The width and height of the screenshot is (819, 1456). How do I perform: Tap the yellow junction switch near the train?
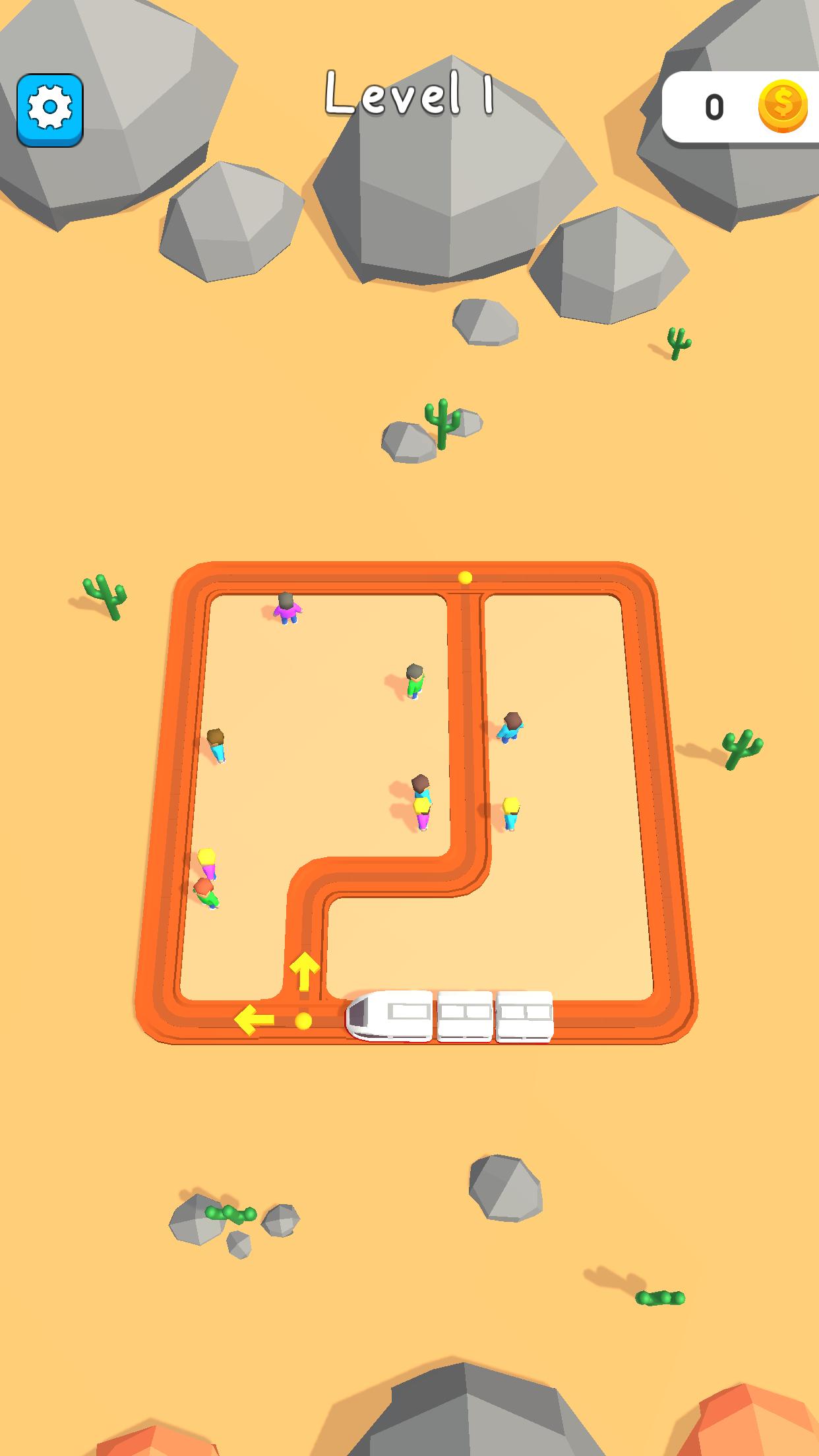pyautogui.click(x=303, y=1021)
